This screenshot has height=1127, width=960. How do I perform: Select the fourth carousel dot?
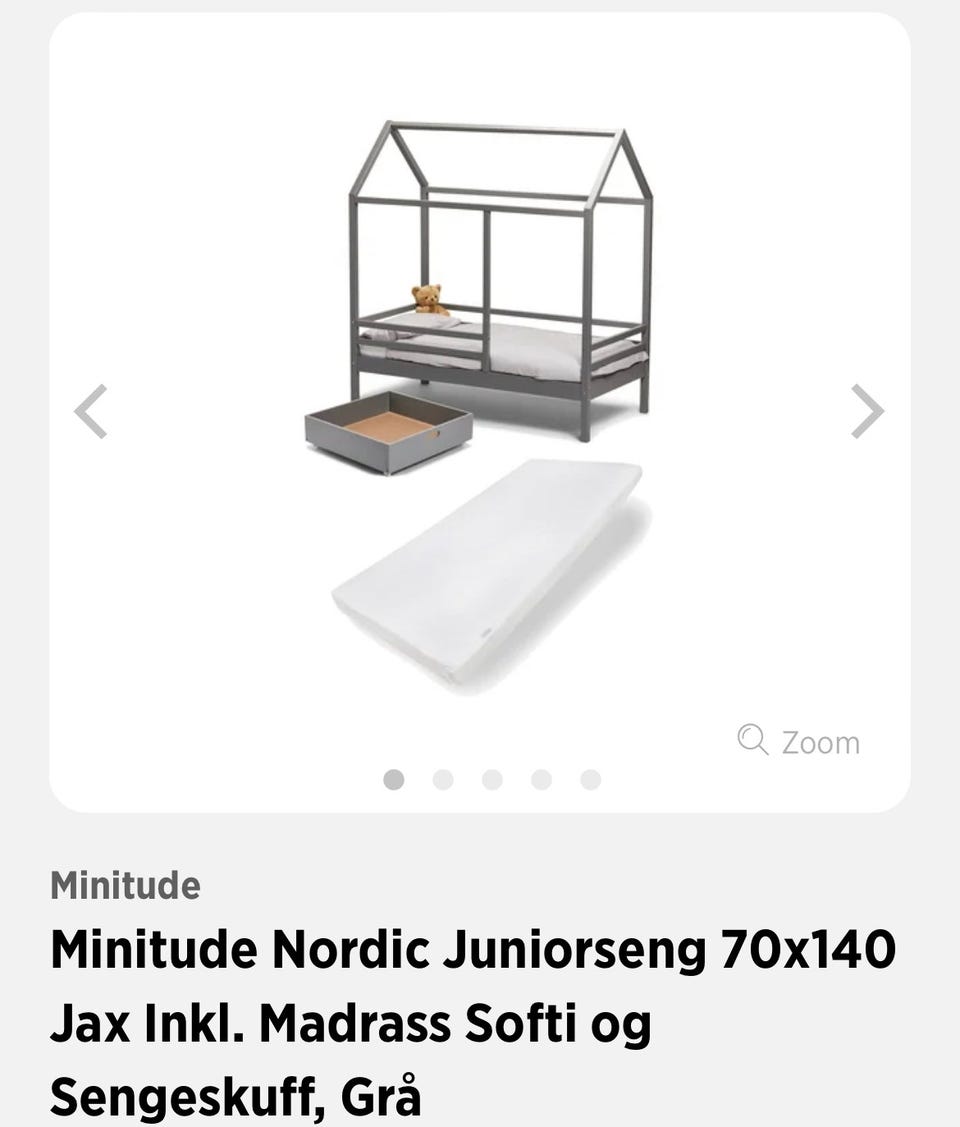[540, 779]
